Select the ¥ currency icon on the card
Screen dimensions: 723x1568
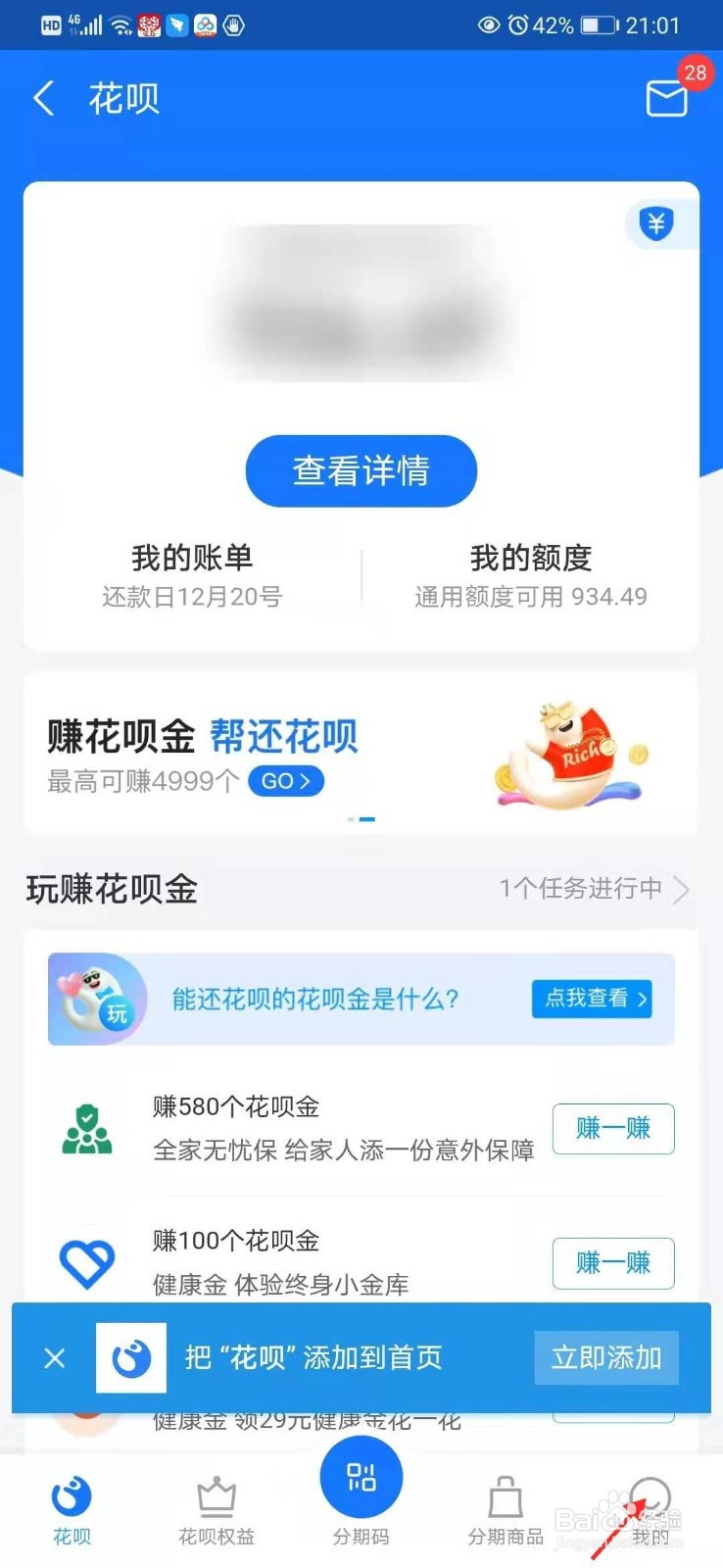pos(656,223)
